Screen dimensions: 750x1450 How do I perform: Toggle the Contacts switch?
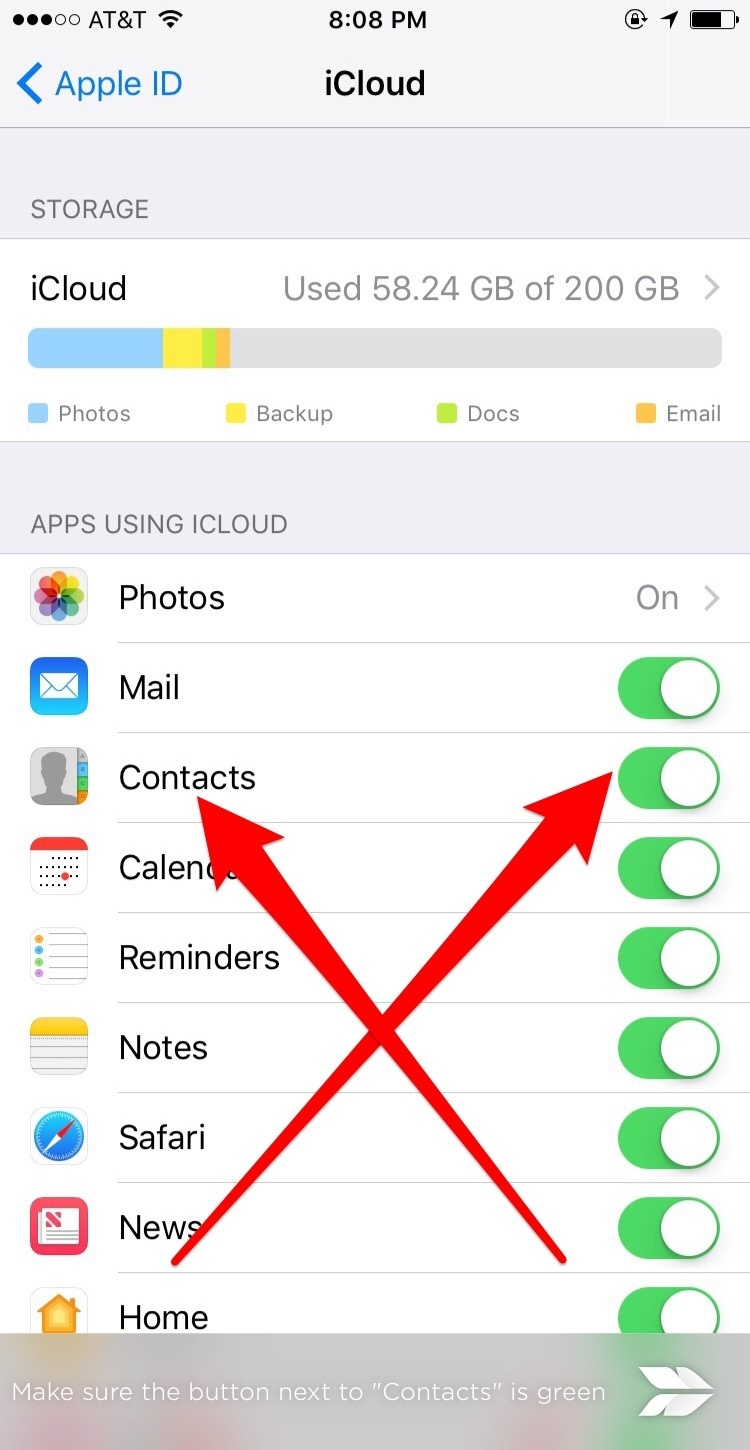[x=669, y=778]
